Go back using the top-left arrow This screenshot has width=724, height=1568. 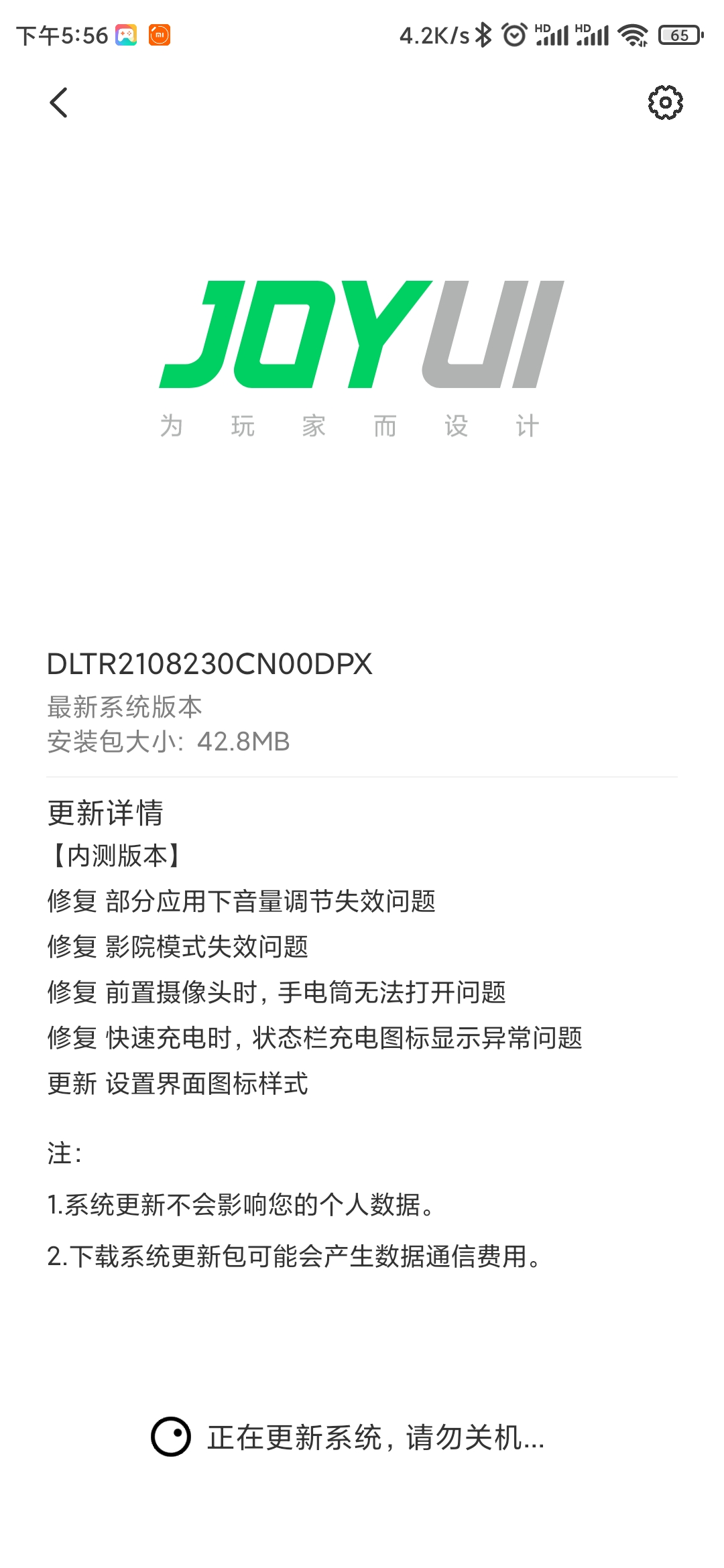click(59, 103)
